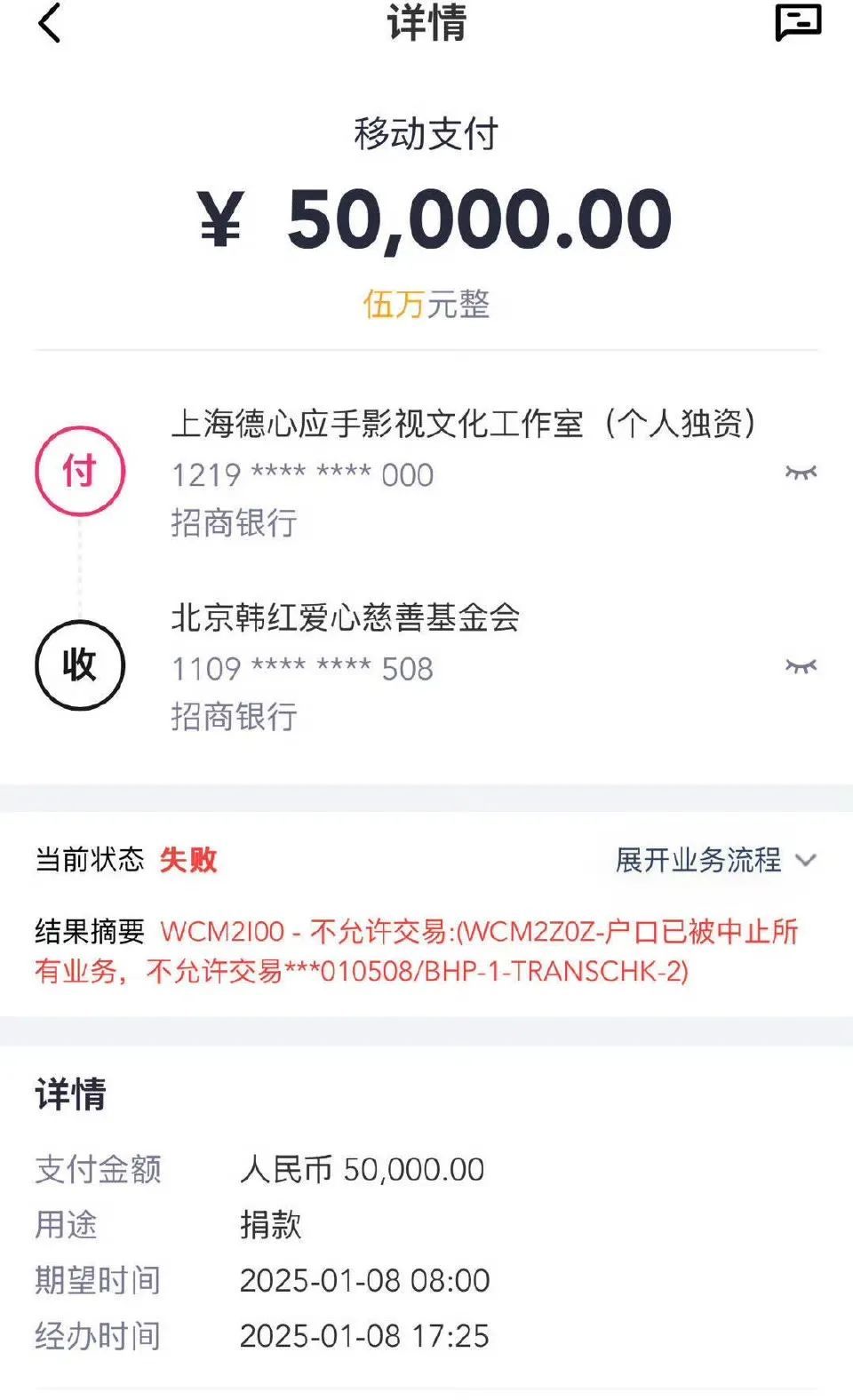Reveal the payer account number 1219
Image resolution: width=853 pixels, height=1400 pixels.
(801, 473)
